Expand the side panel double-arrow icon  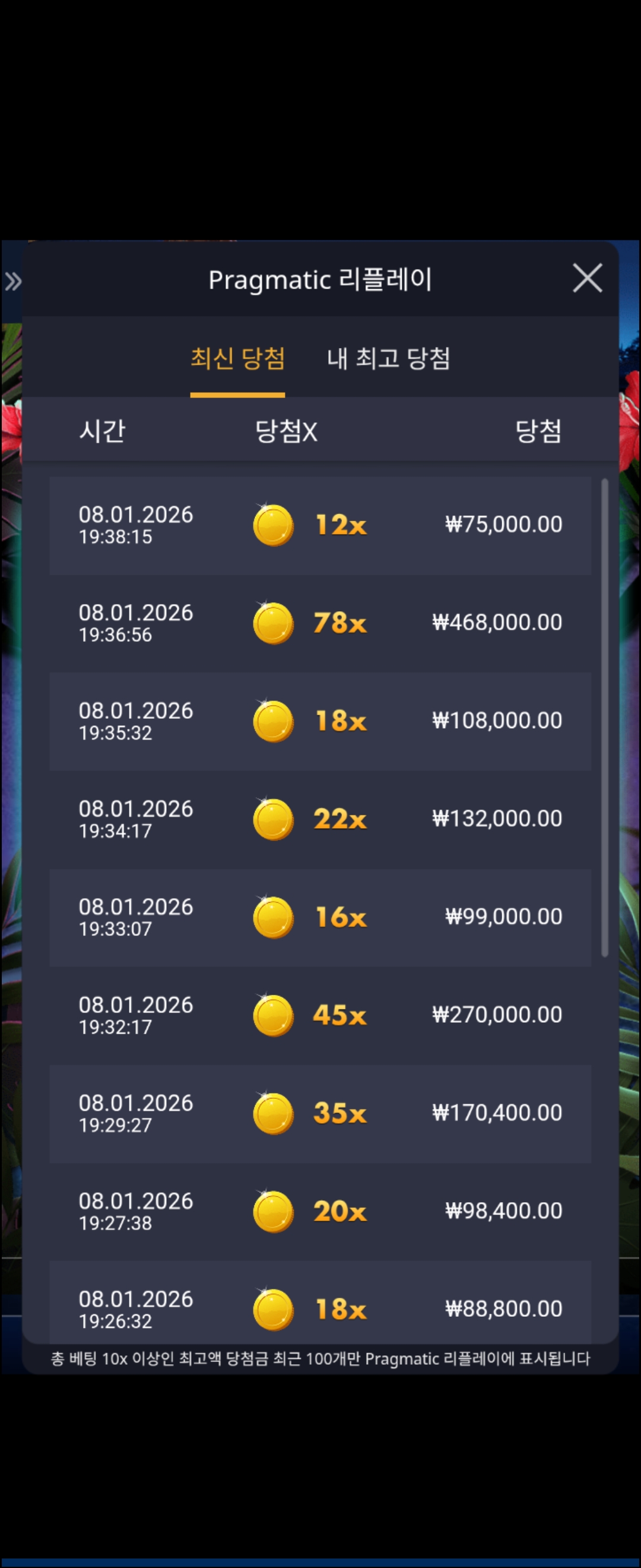click(x=13, y=282)
